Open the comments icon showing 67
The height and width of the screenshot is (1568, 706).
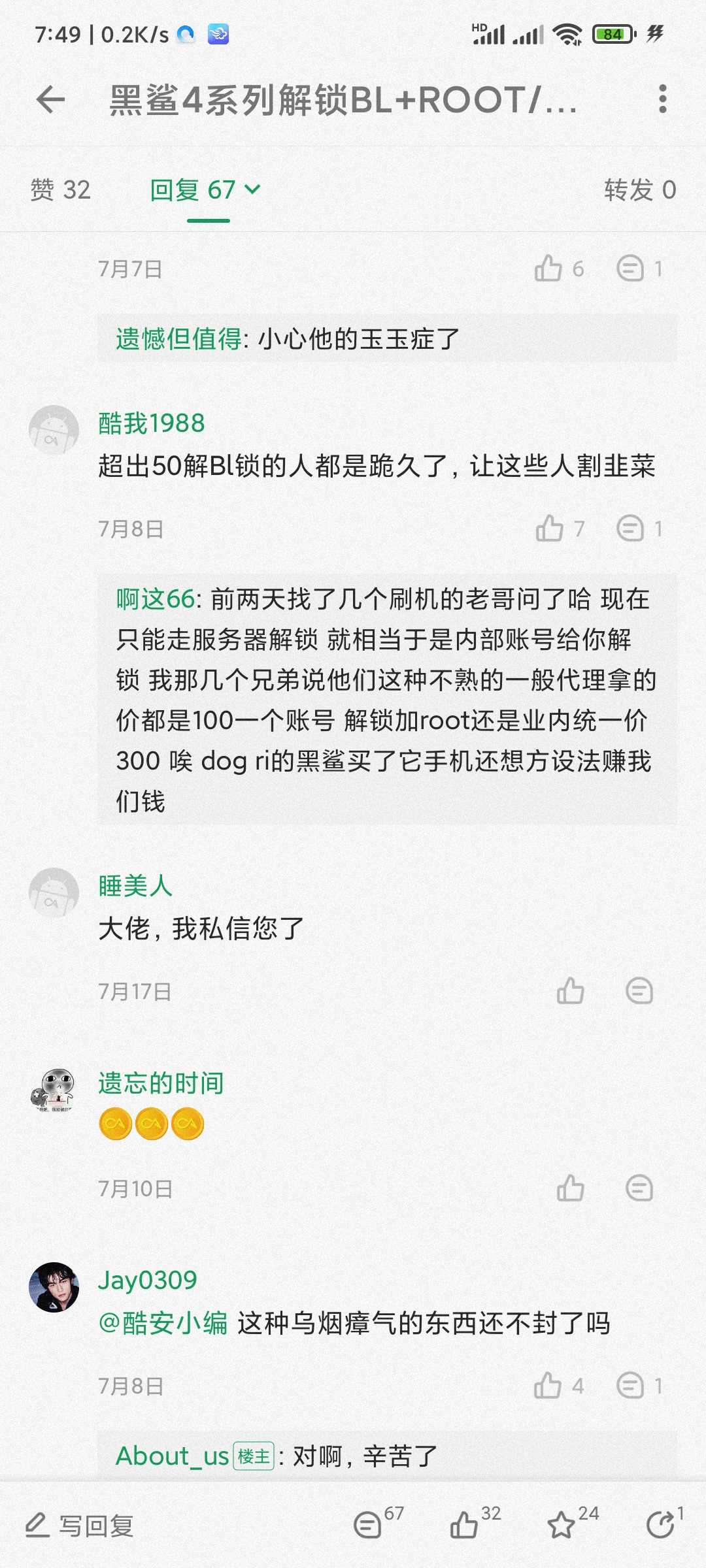pyautogui.click(x=367, y=1526)
